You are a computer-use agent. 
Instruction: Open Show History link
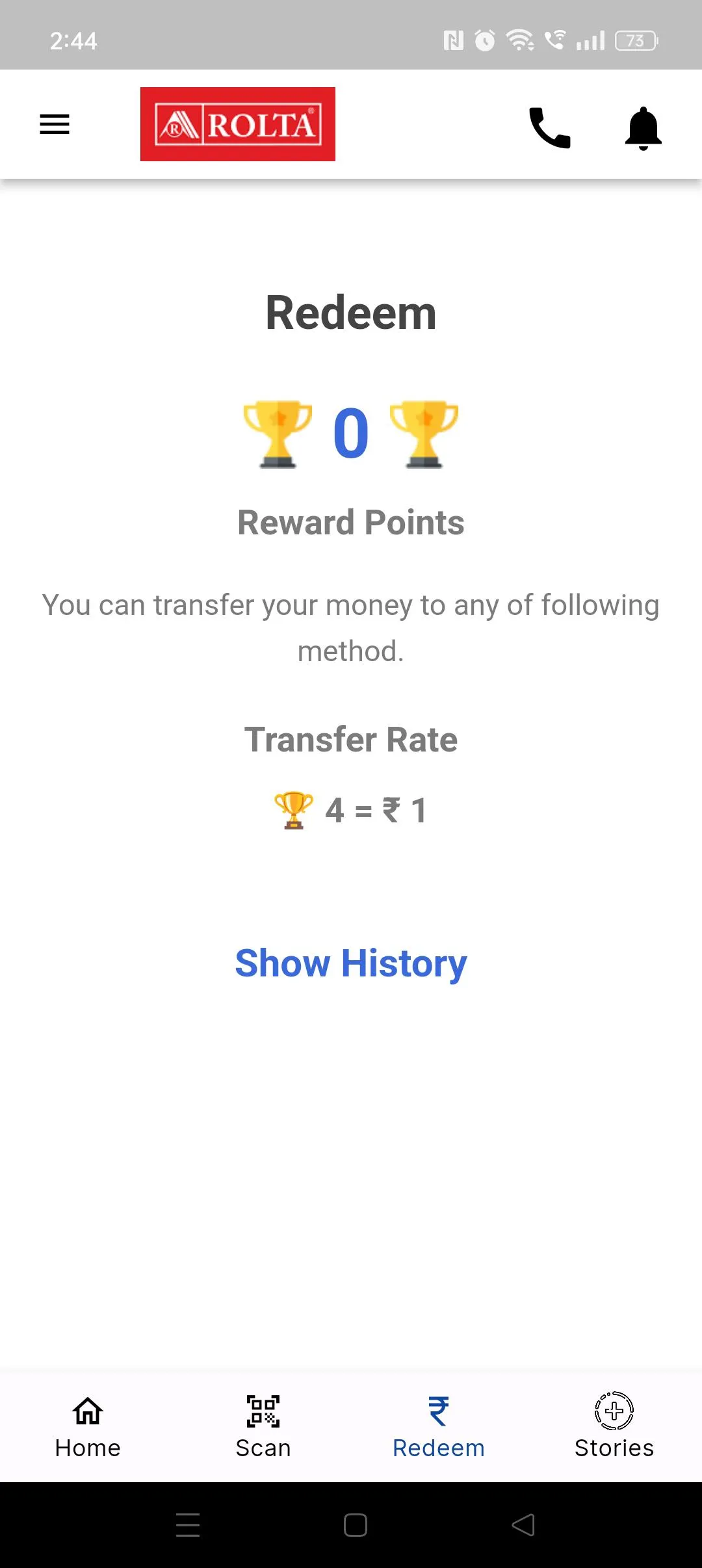pyautogui.click(x=351, y=963)
